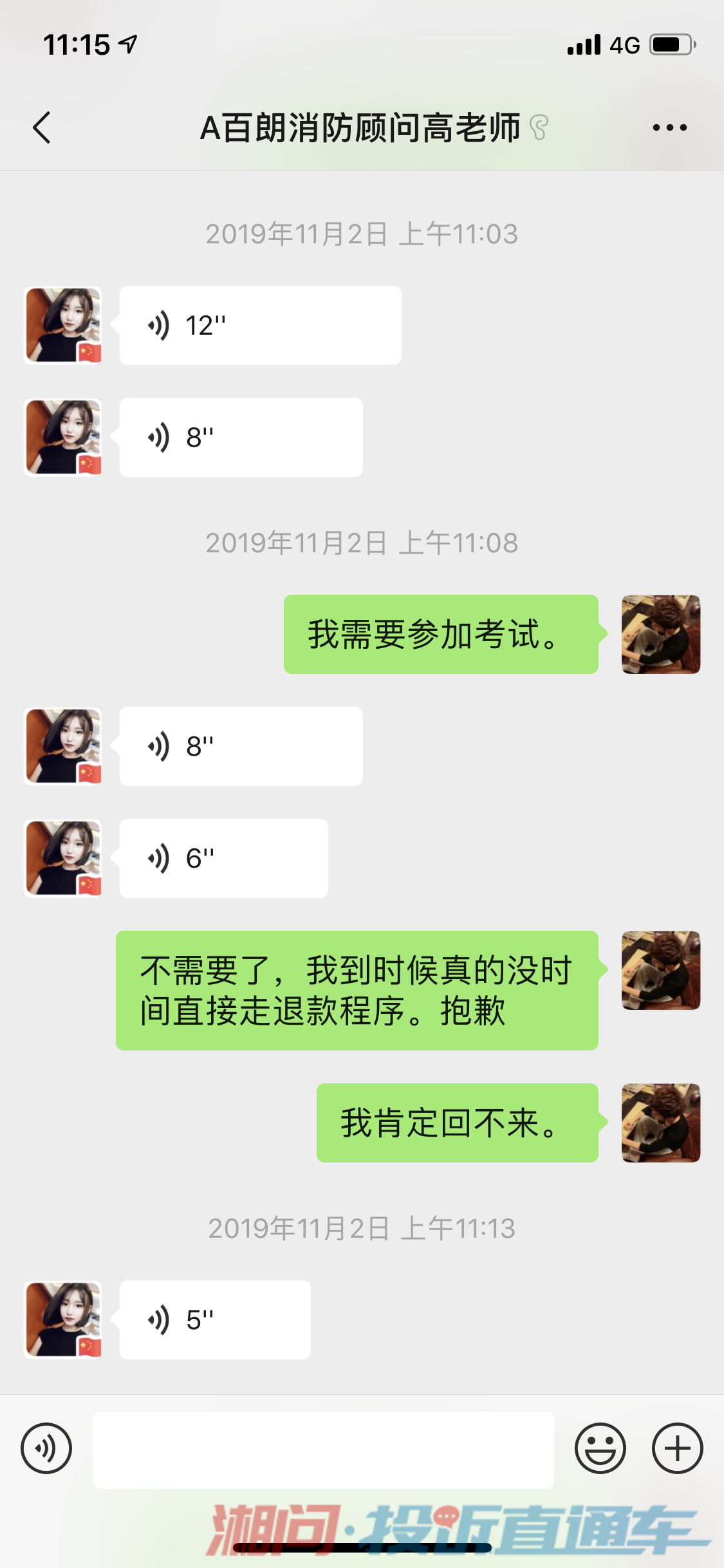Switch to voice input mode
The height and width of the screenshot is (1568, 724).
click(x=46, y=1448)
